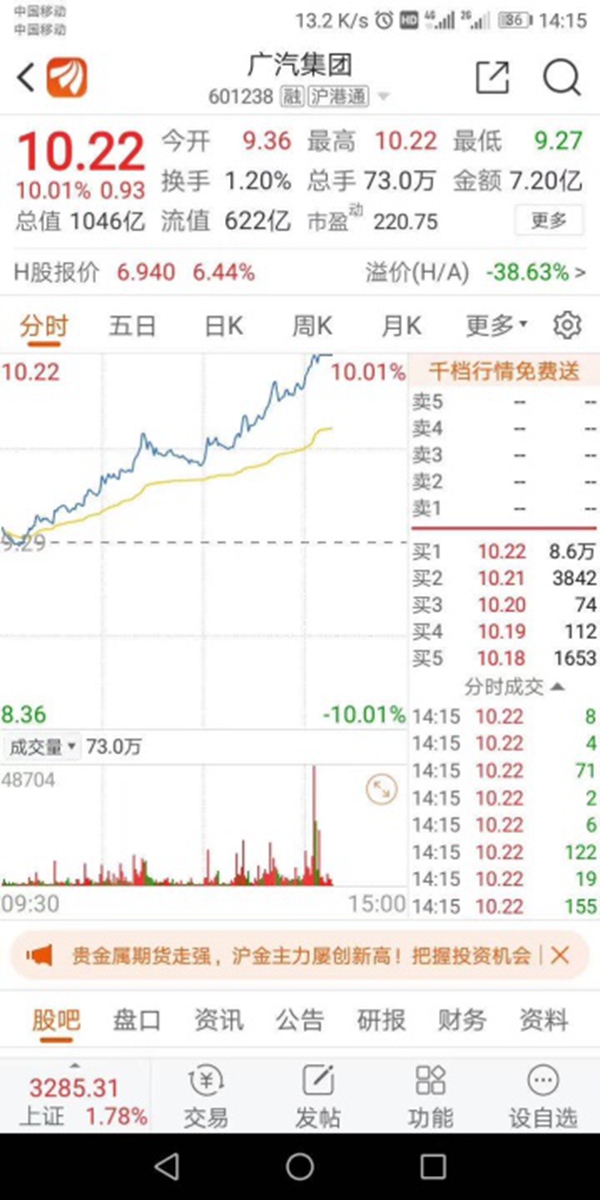This screenshot has height=1200, width=600.
Task: Open chart settings gear icon
Action: pyautogui.click(x=567, y=325)
